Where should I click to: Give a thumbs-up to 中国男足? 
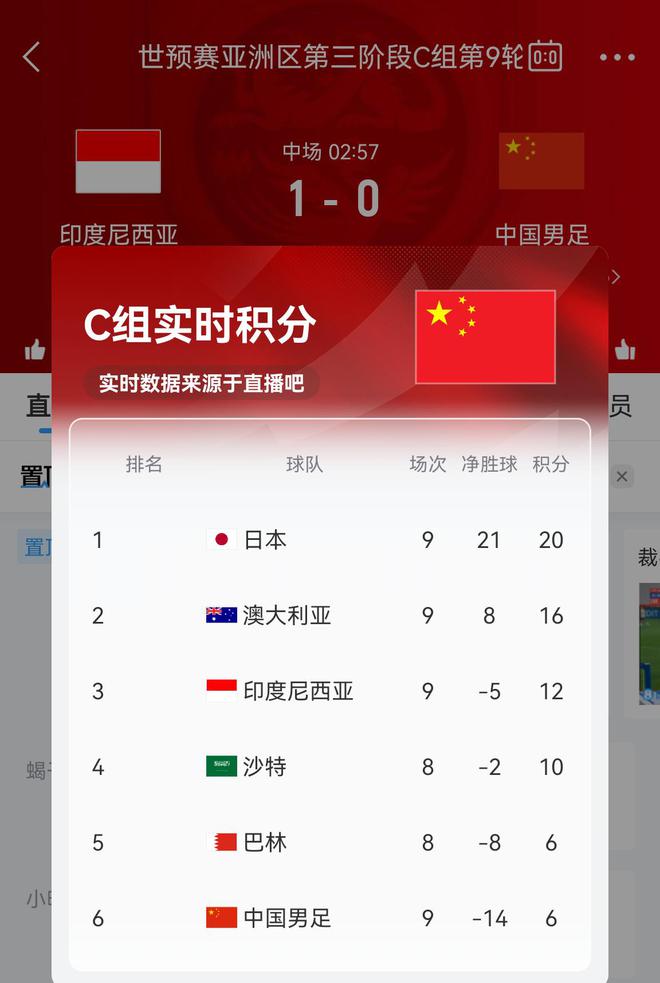pos(625,350)
